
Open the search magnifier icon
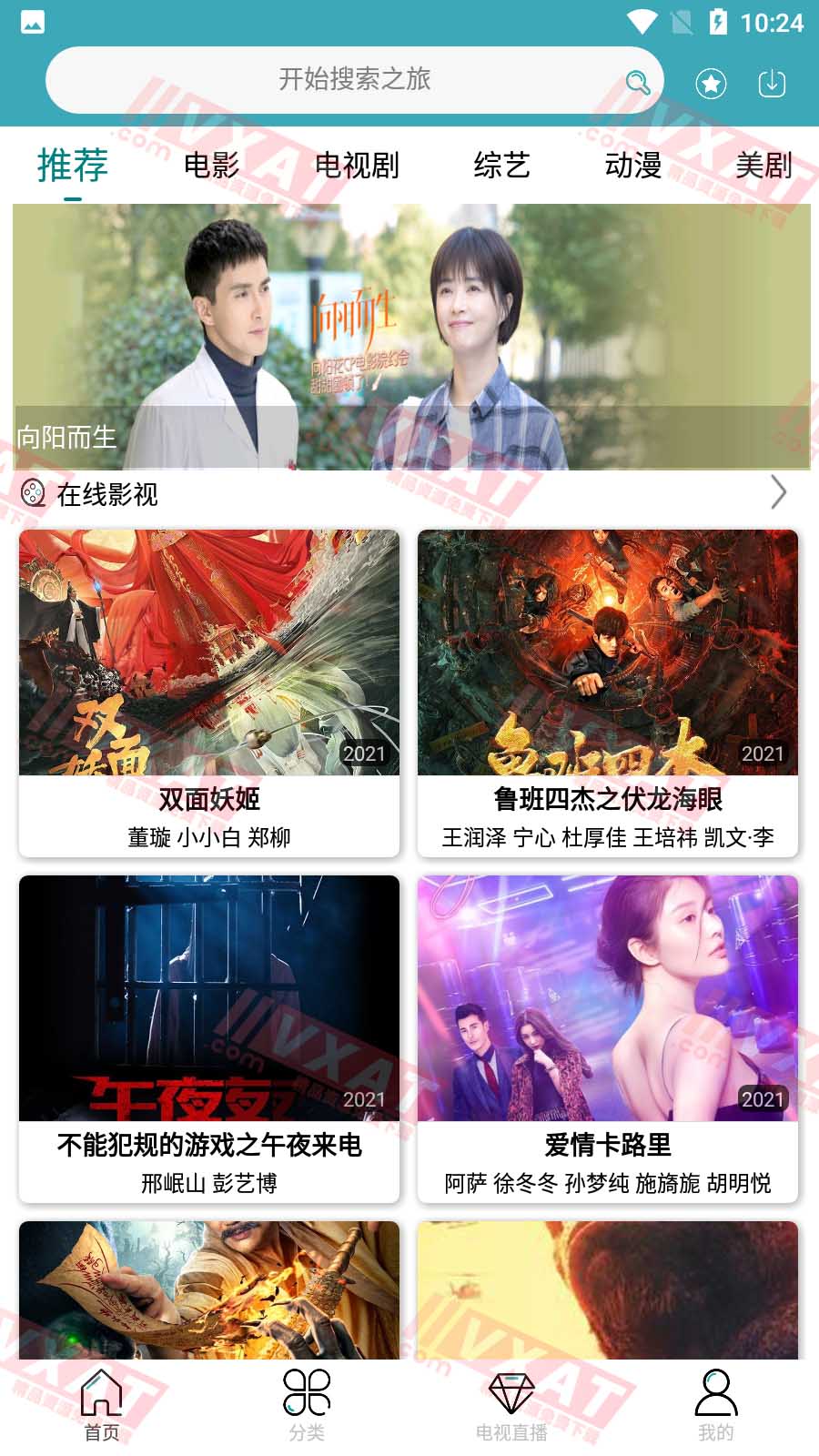click(637, 81)
